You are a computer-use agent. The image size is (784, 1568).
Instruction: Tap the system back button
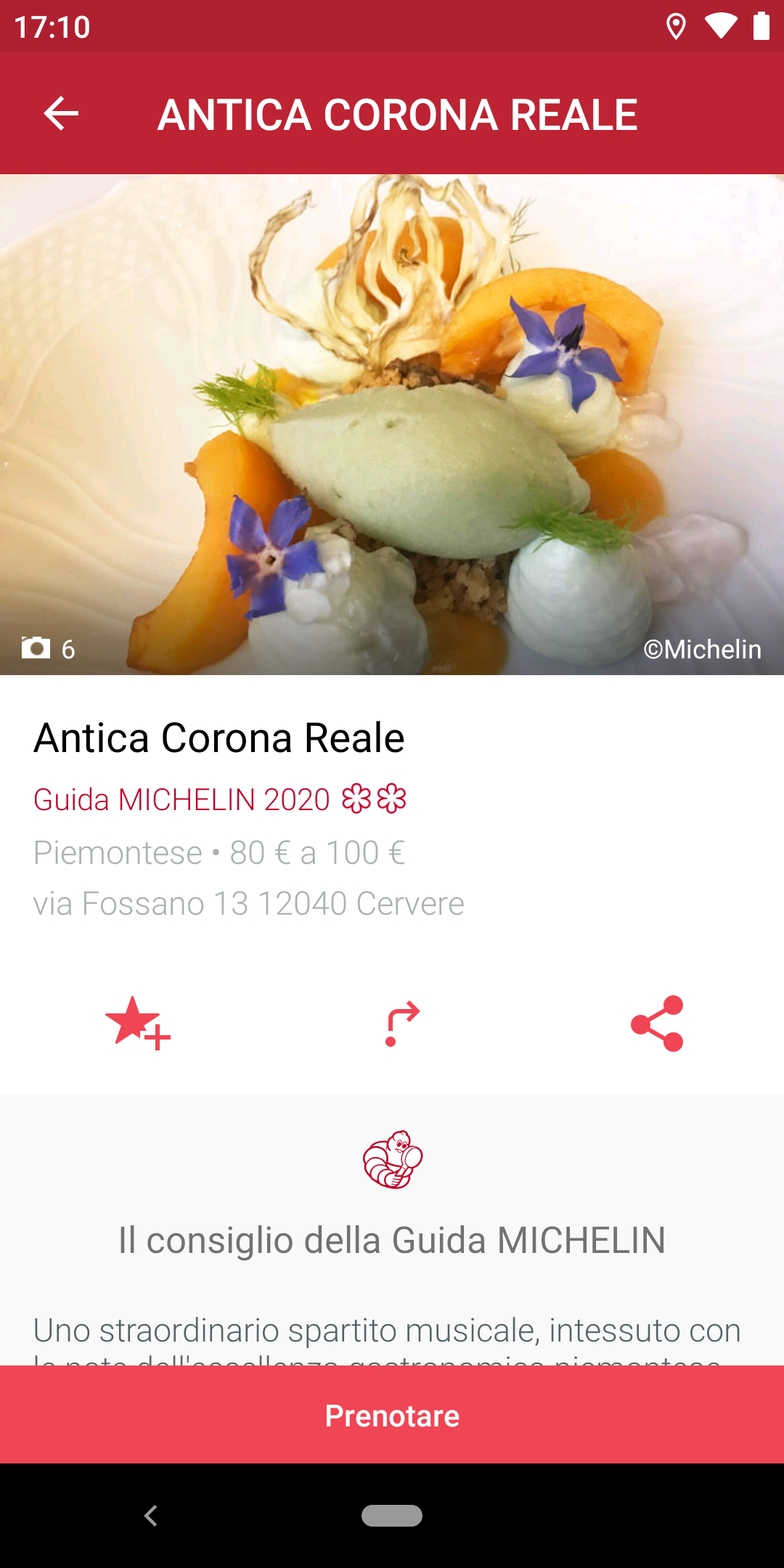pyautogui.click(x=151, y=1516)
